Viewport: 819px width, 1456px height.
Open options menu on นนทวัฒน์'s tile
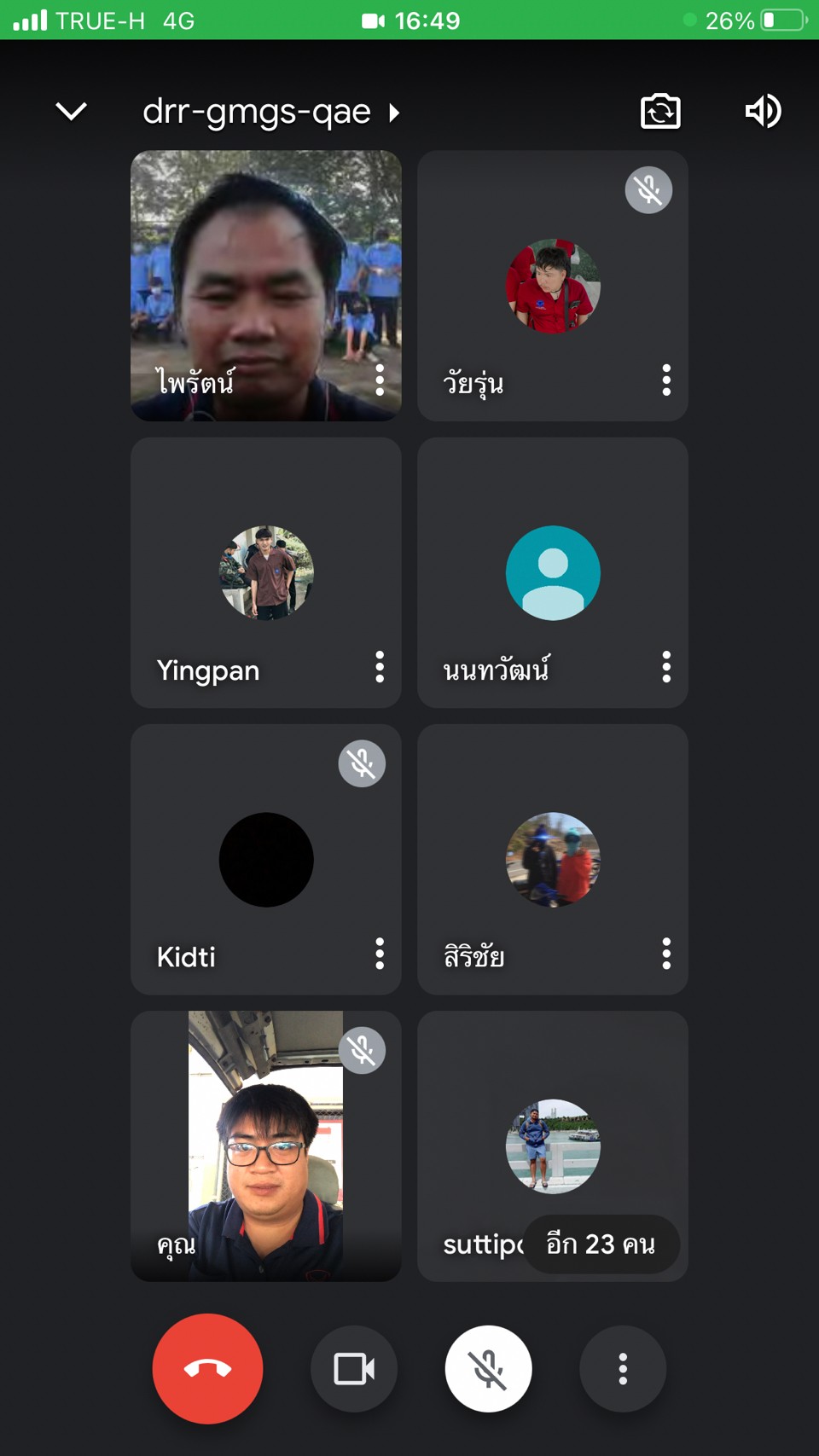click(x=666, y=666)
